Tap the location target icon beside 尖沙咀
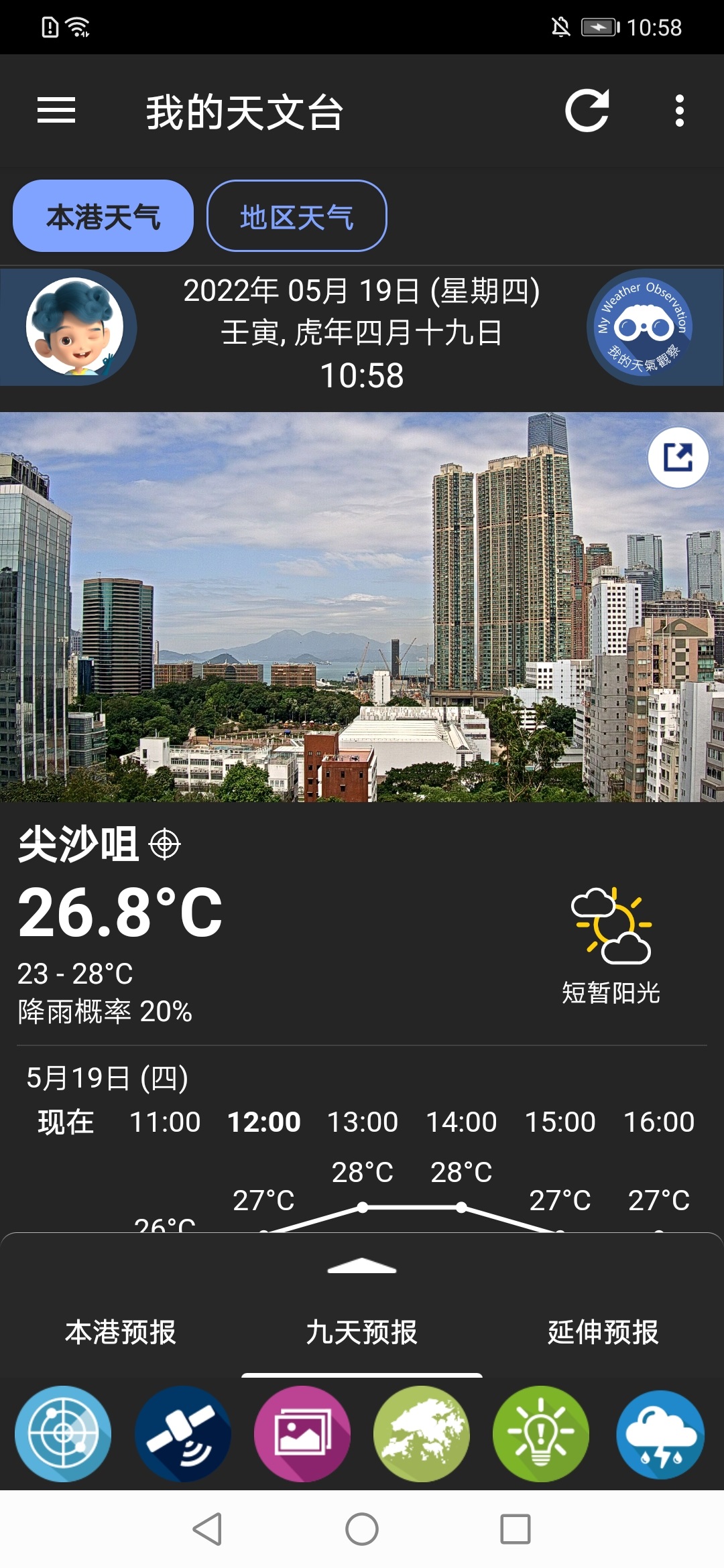Viewport: 724px width, 1568px height. click(165, 844)
